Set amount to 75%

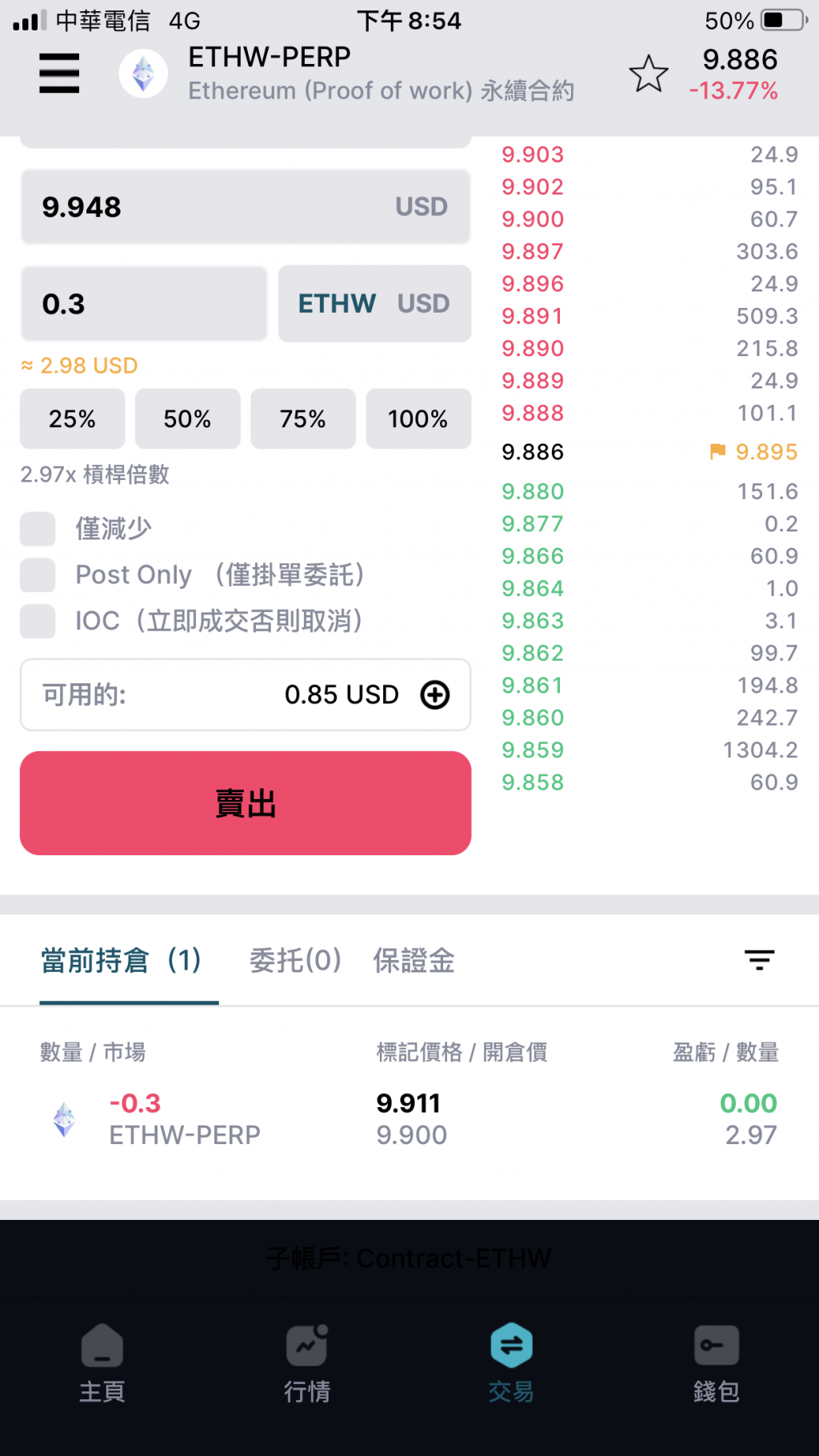302,418
